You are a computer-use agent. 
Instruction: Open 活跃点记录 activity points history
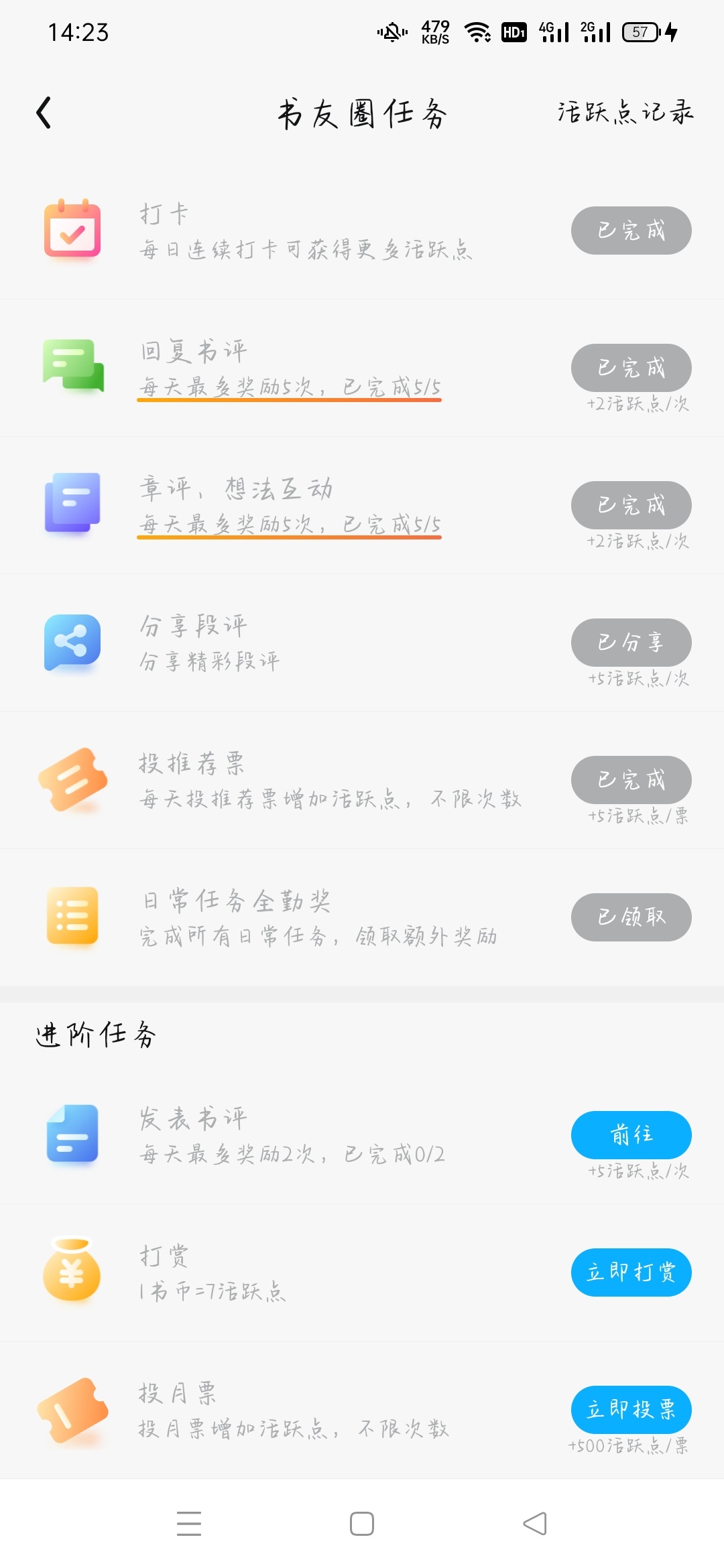625,112
